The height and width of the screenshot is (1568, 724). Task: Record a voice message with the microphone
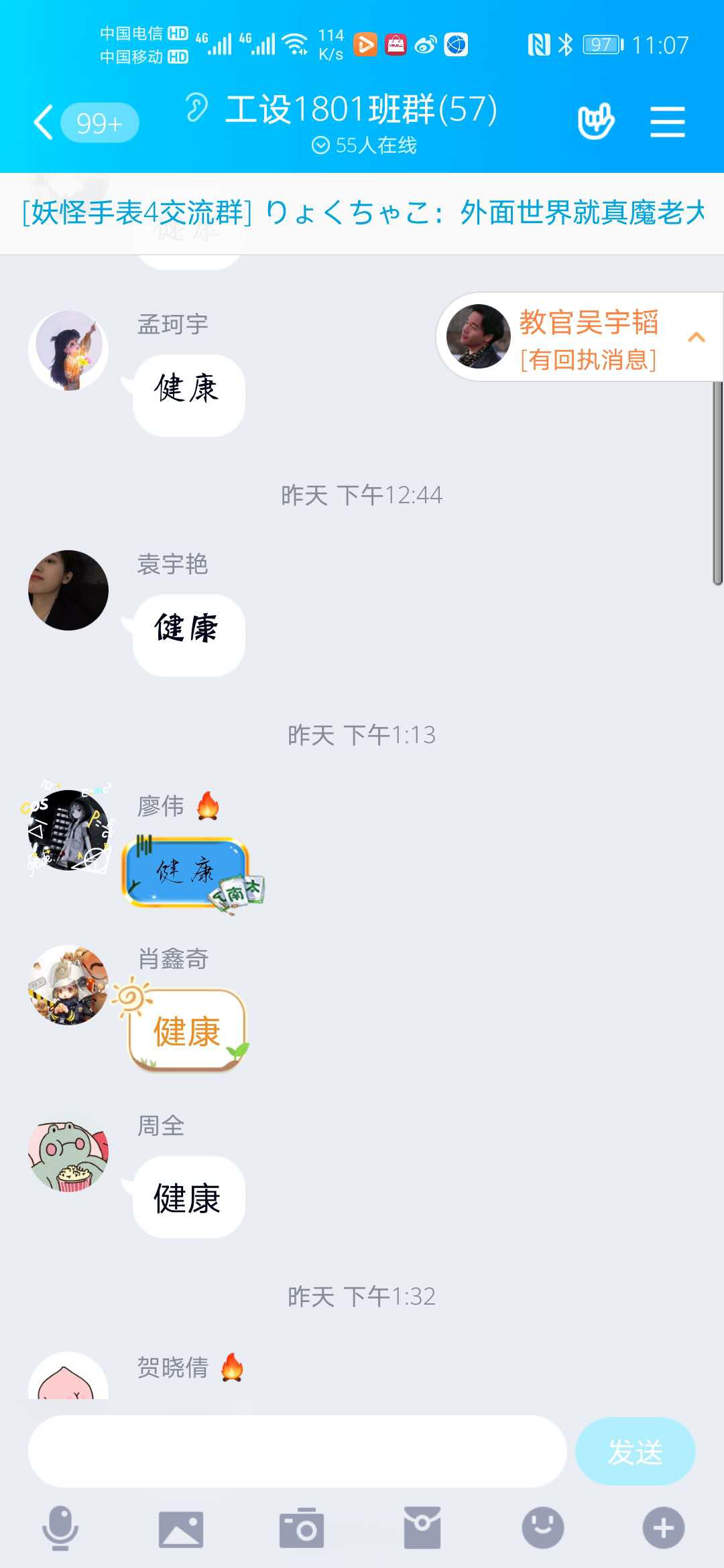(60, 1528)
